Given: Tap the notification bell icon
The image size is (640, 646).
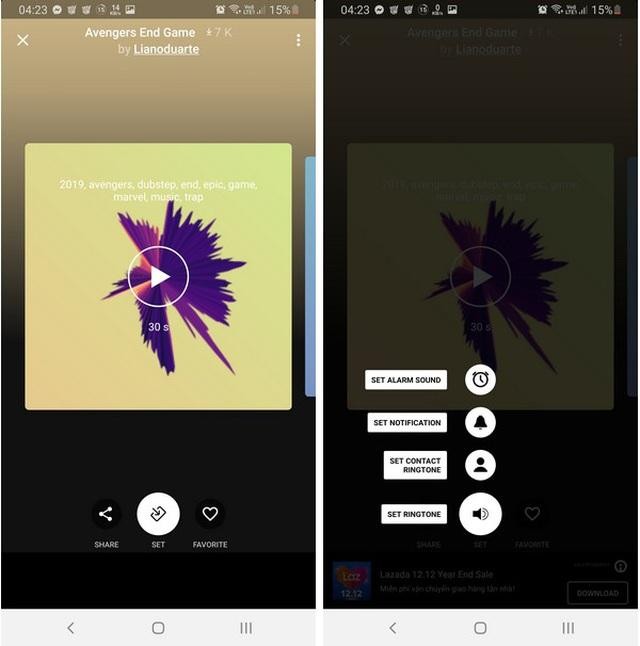Looking at the screenshot, I should (480, 423).
